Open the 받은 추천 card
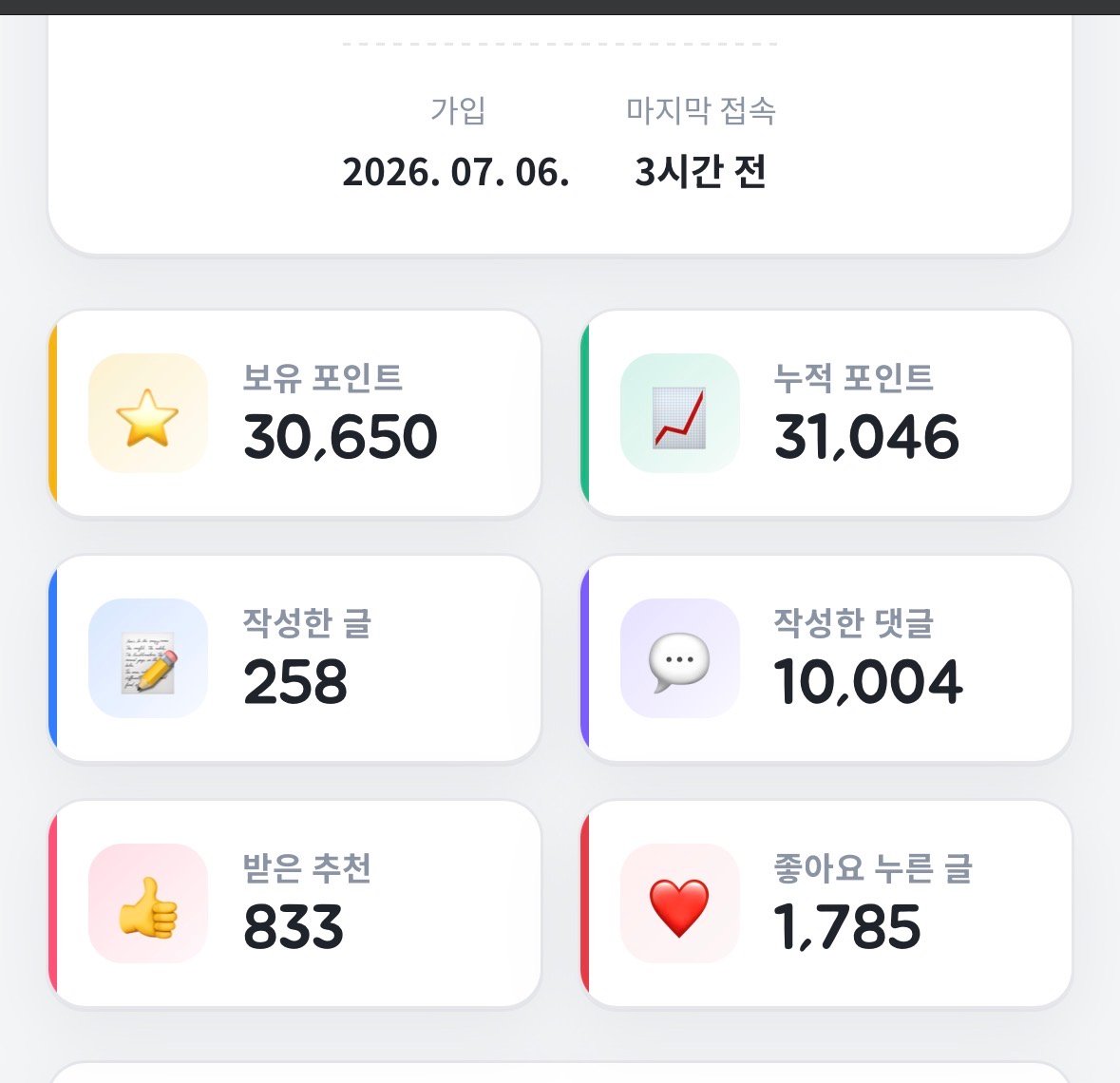 click(x=294, y=903)
